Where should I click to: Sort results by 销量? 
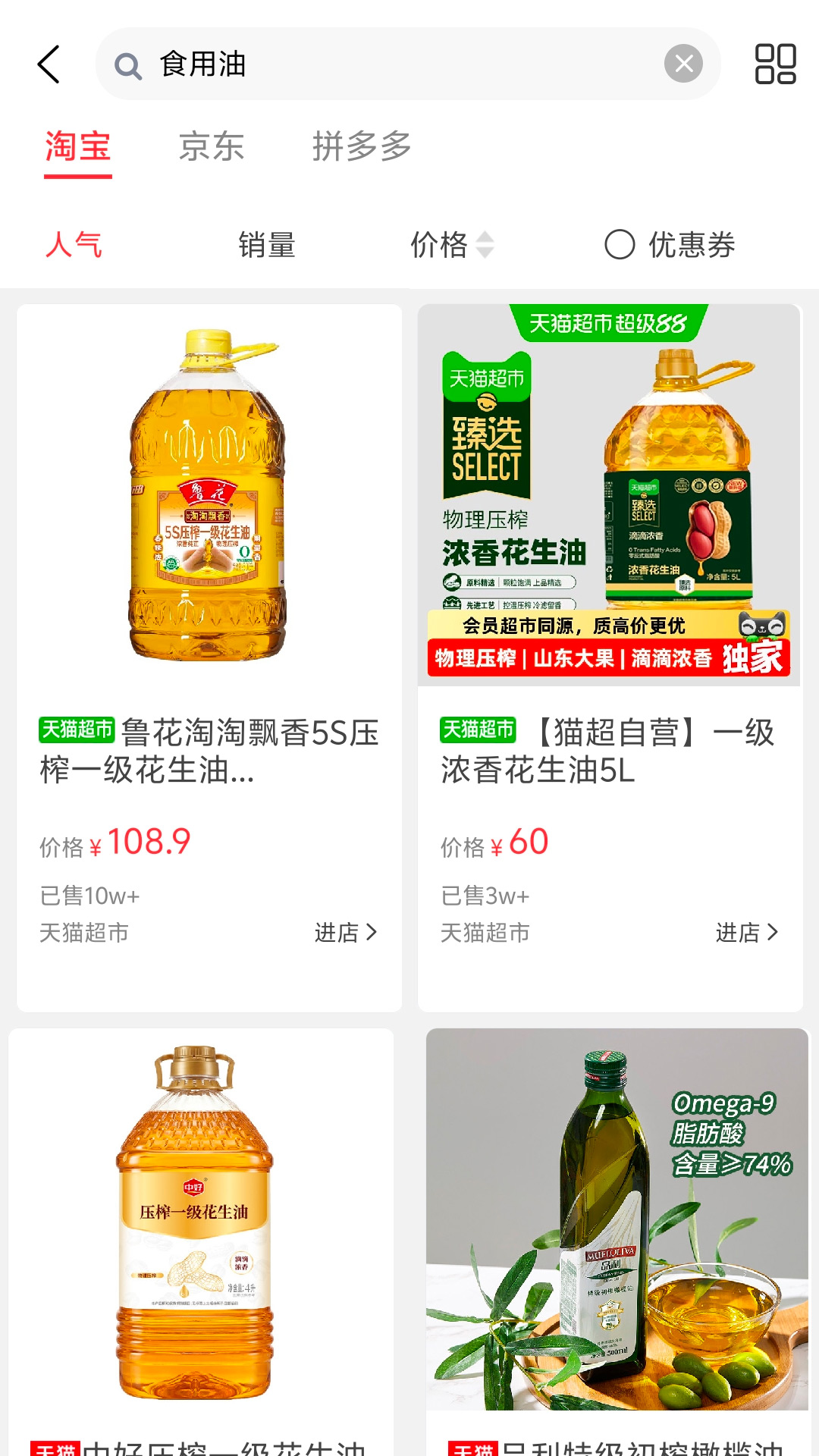point(267,245)
